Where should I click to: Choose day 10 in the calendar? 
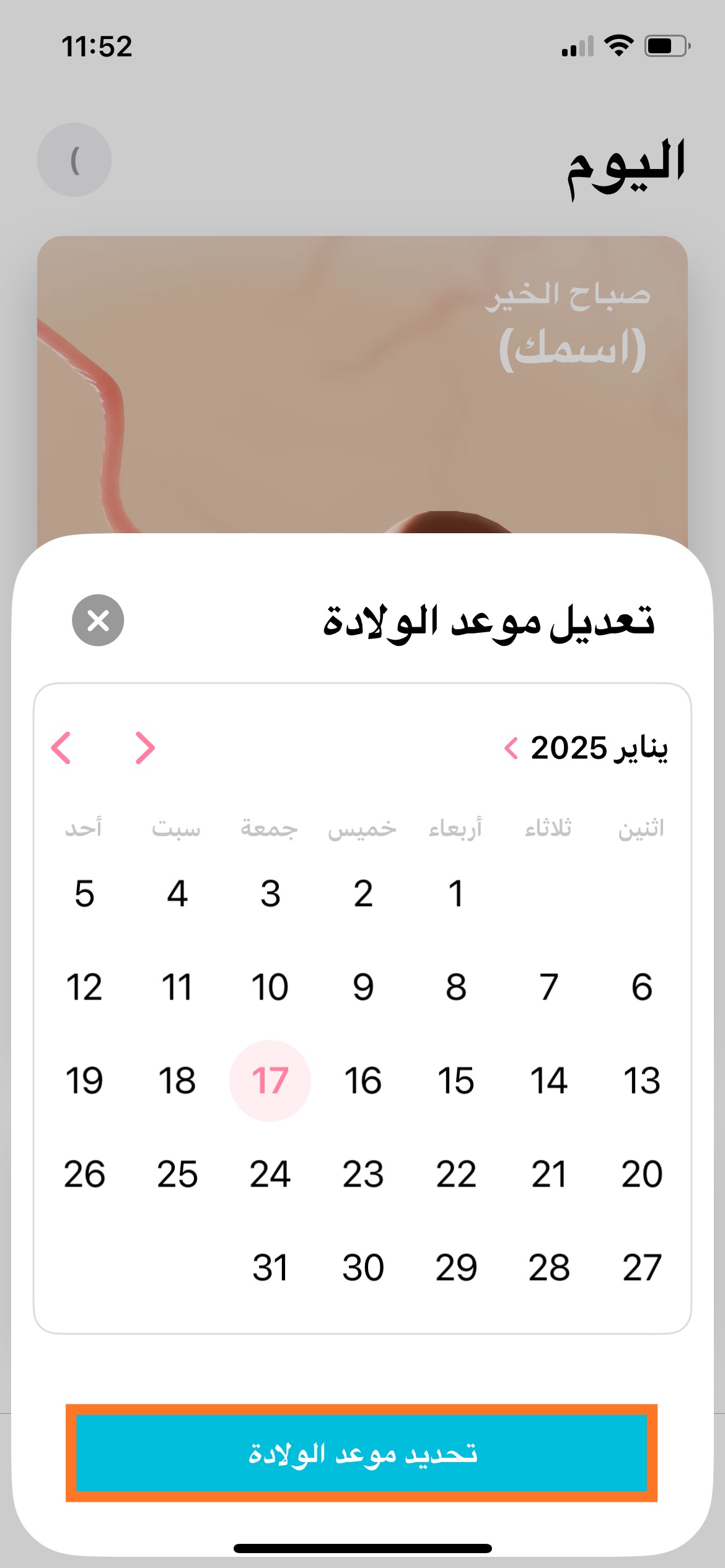coord(270,987)
